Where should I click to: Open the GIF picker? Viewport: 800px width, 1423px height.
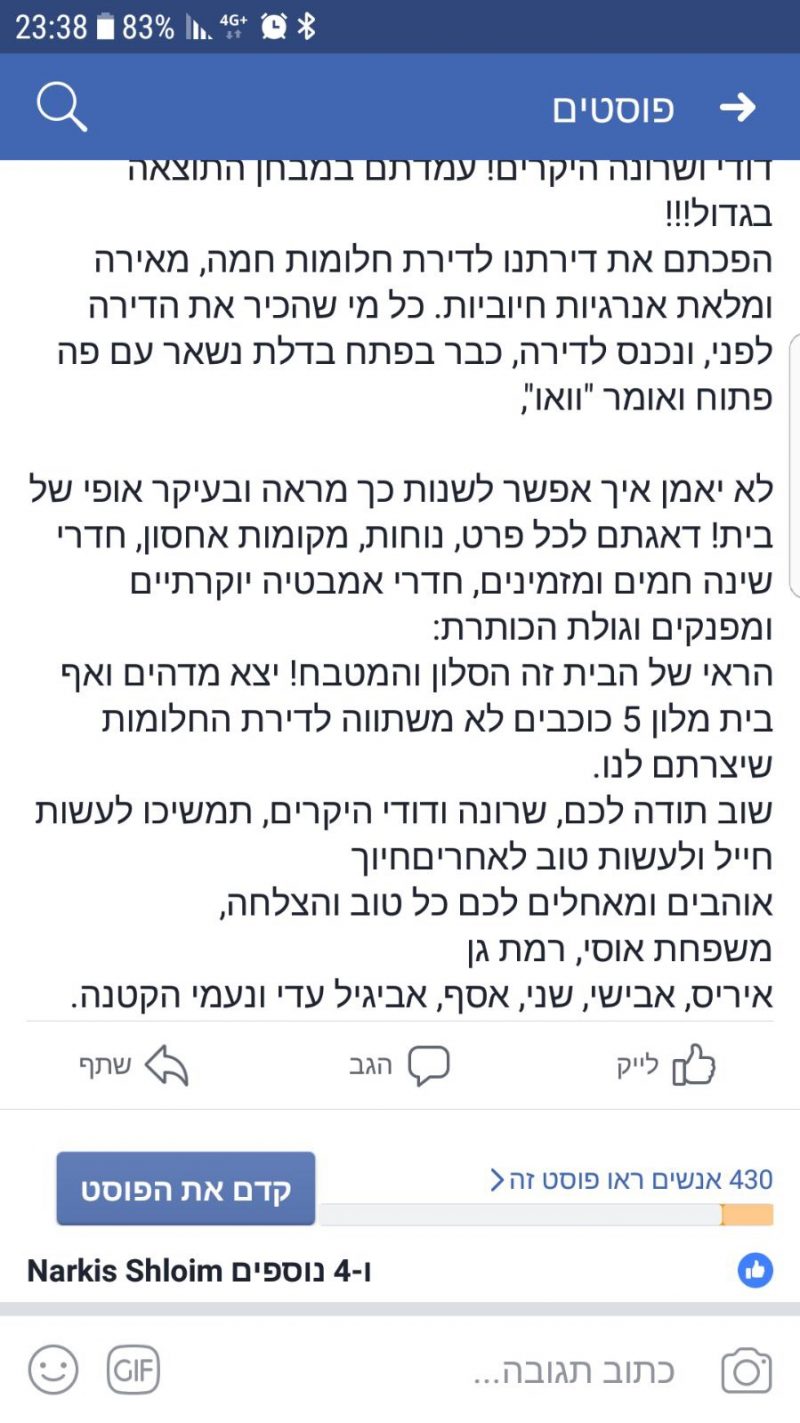[x=134, y=1369]
